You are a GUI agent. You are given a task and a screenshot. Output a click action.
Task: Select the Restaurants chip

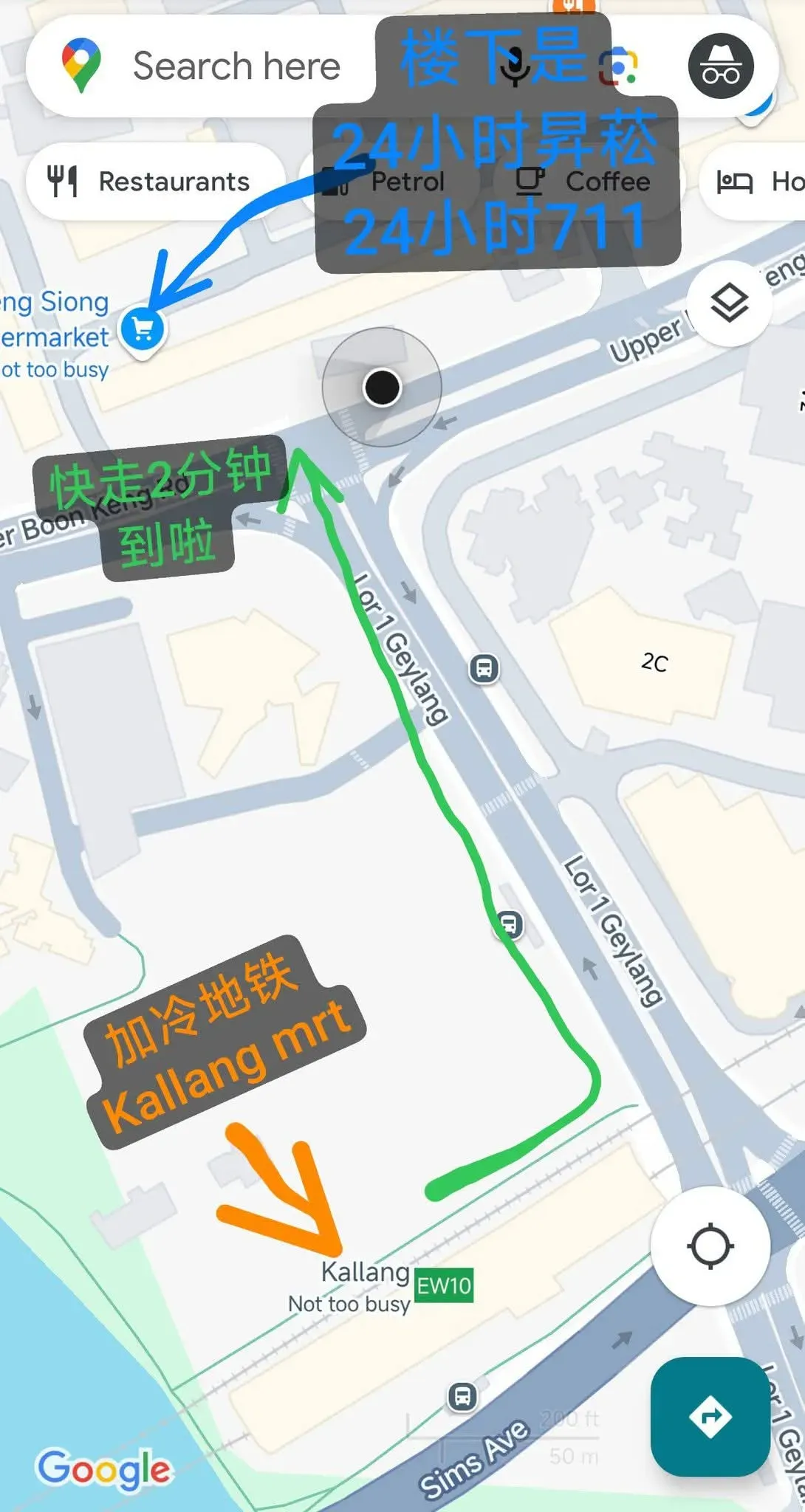coord(155,182)
